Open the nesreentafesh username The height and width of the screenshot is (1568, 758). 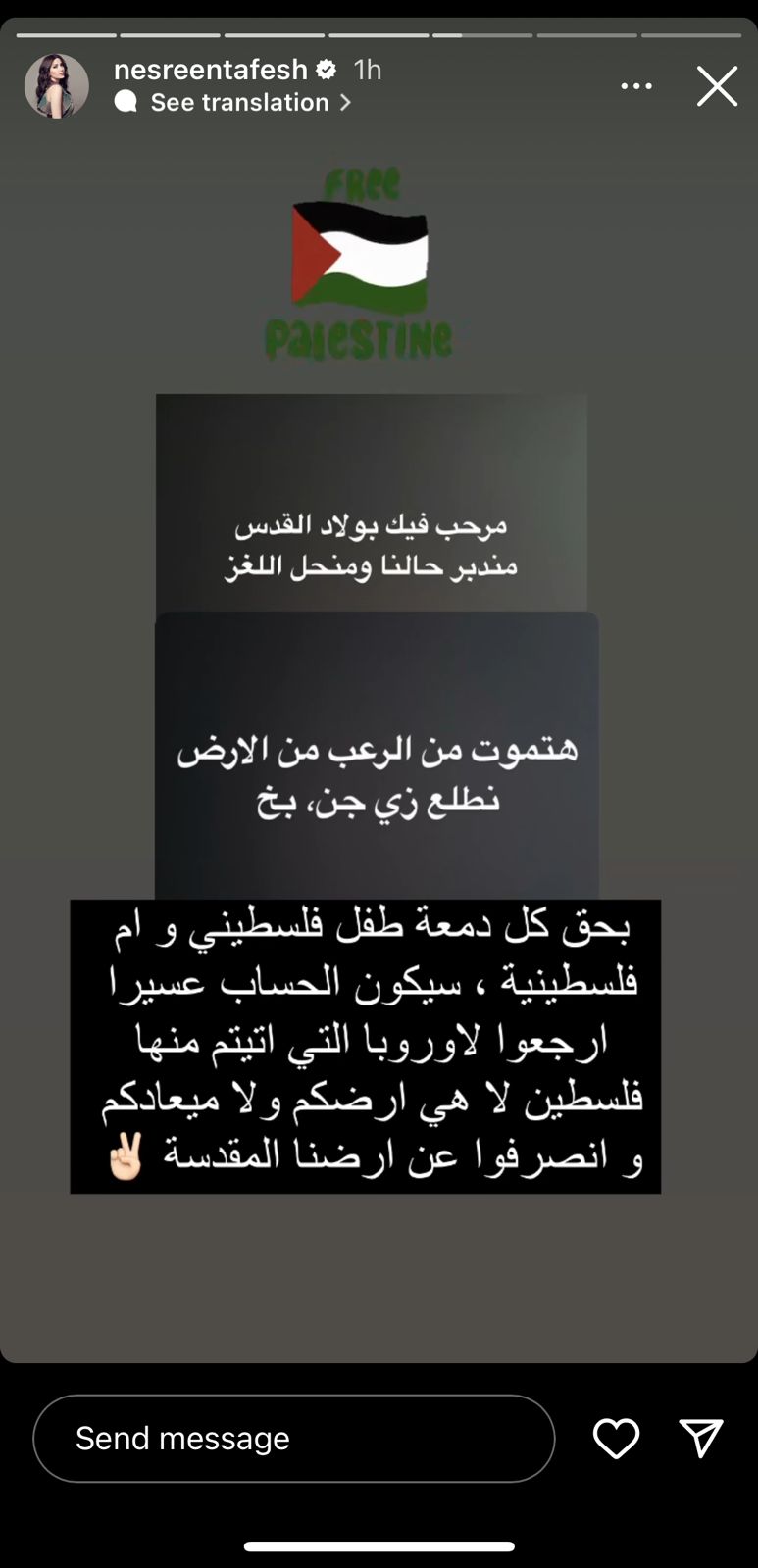(x=211, y=70)
